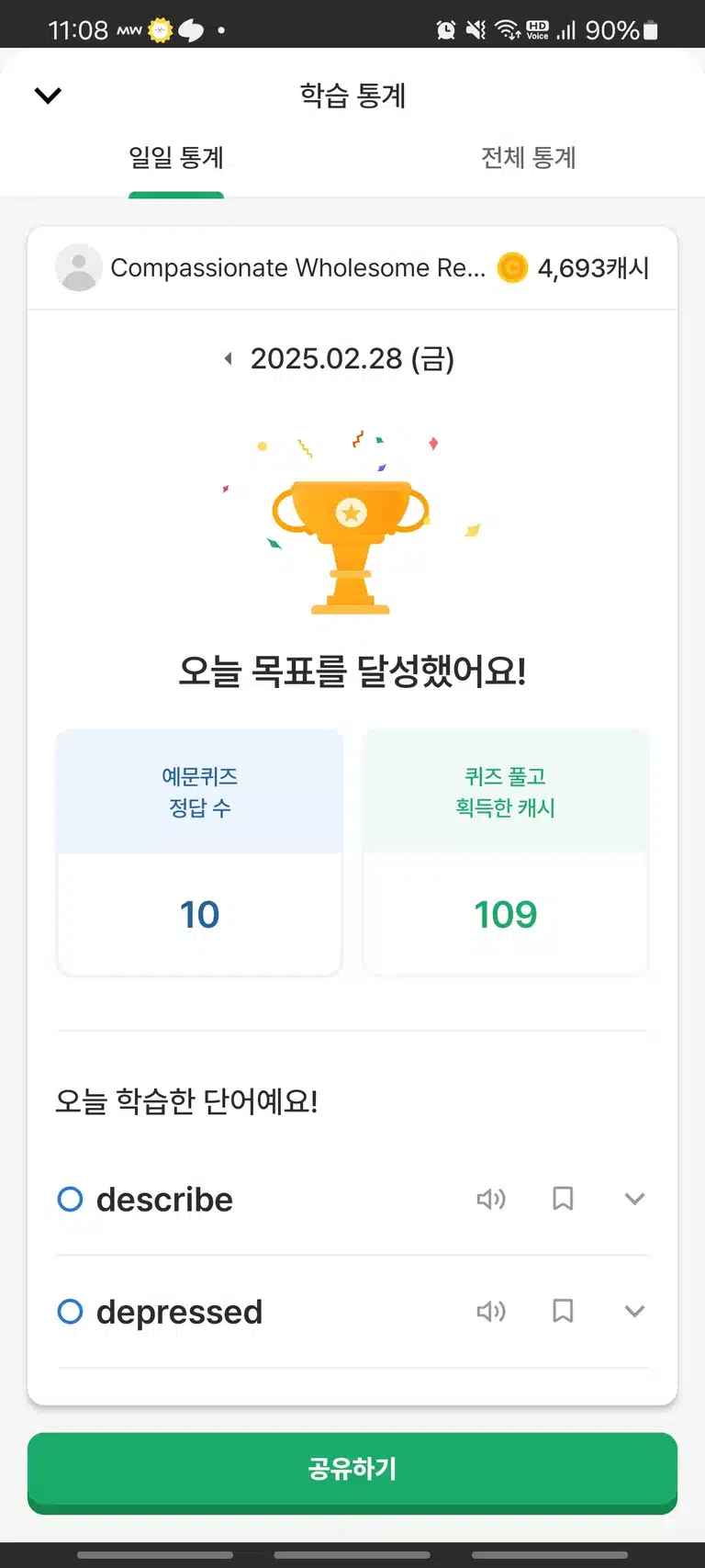Expand details for describe
The height and width of the screenshot is (1568, 705).
coord(634,1199)
